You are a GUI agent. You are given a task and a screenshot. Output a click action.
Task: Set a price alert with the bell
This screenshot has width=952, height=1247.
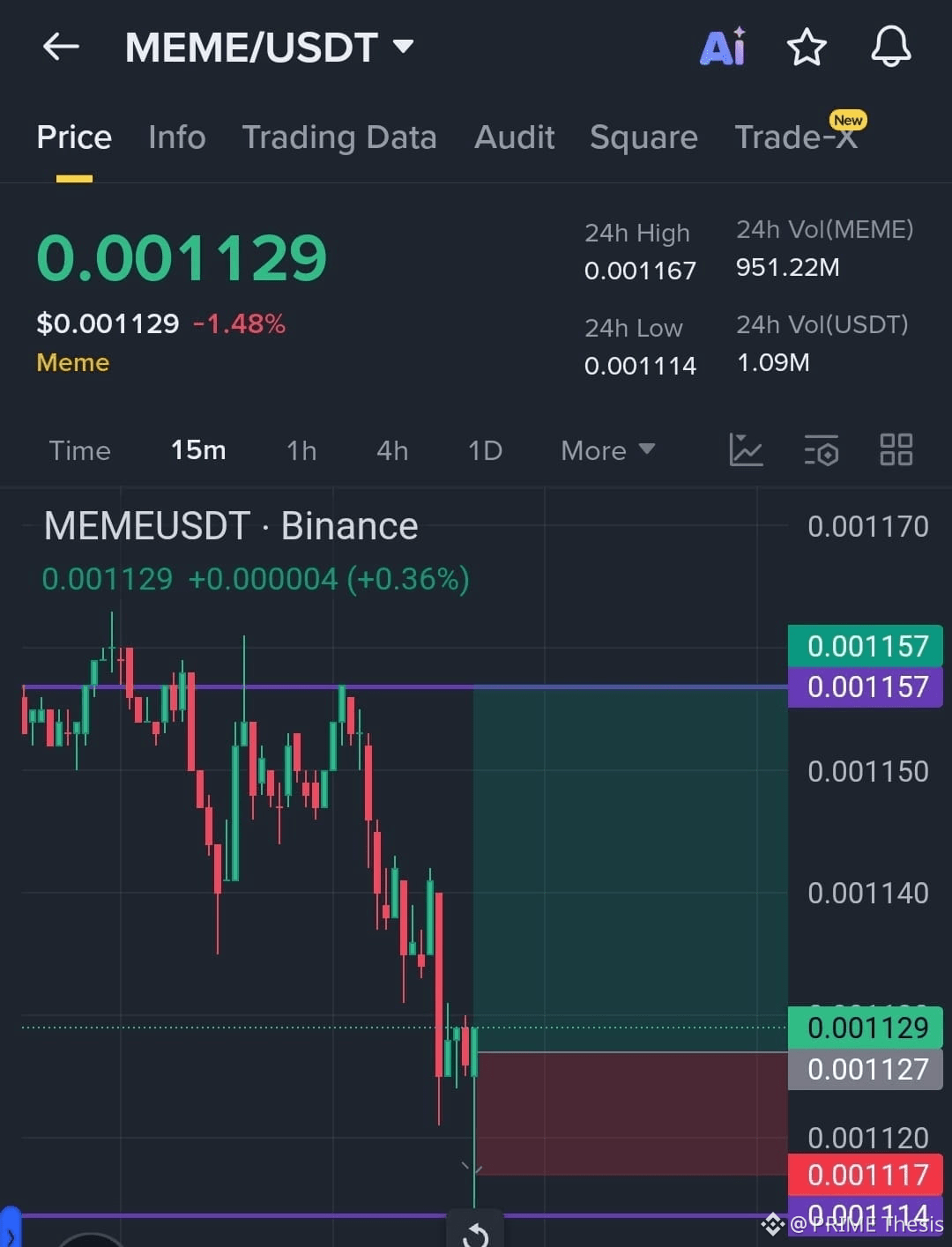(x=890, y=47)
